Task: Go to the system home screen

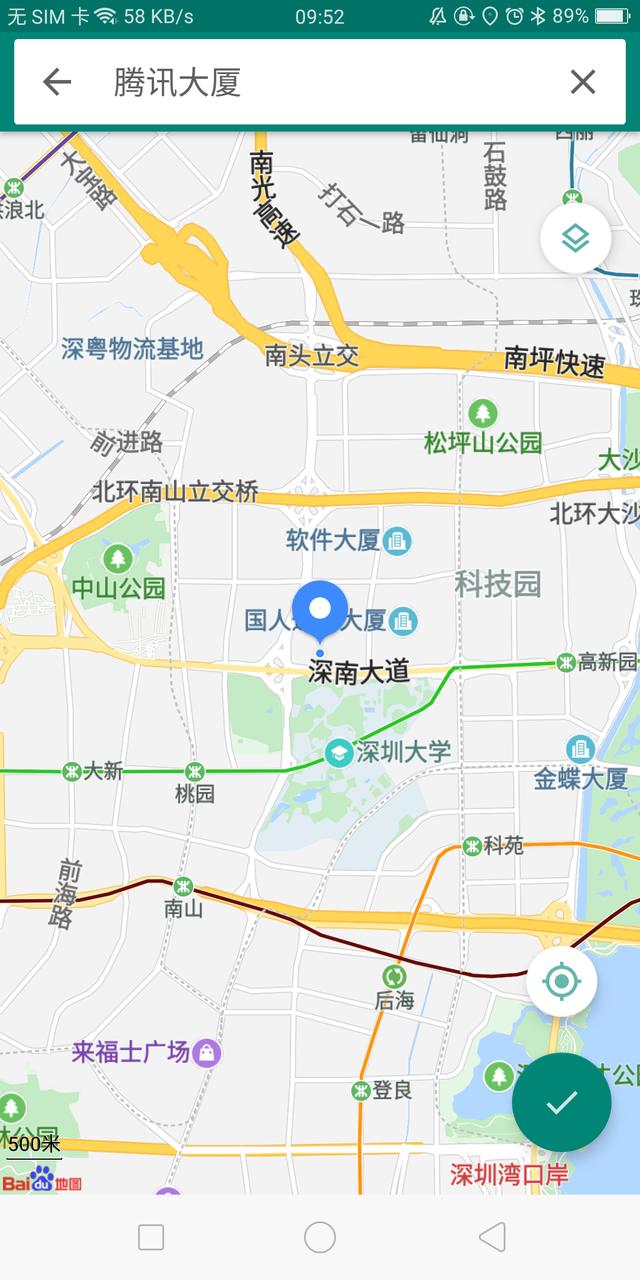Action: tap(320, 1237)
